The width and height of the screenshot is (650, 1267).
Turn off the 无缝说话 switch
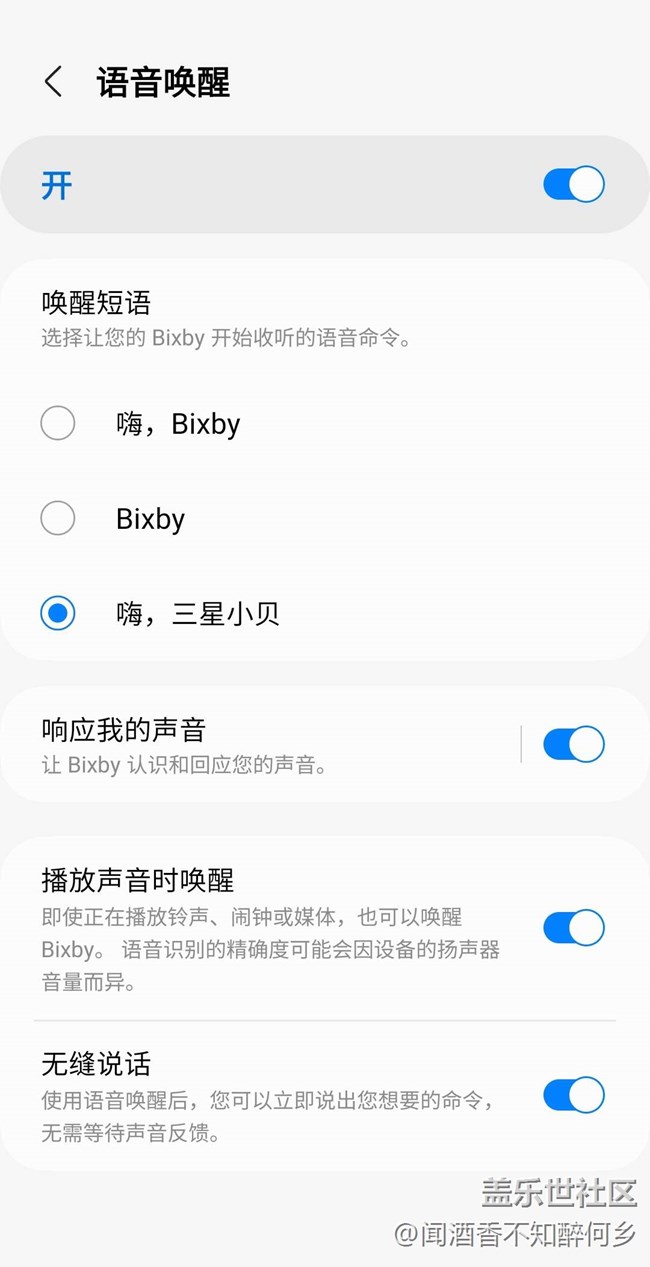click(x=573, y=1095)
